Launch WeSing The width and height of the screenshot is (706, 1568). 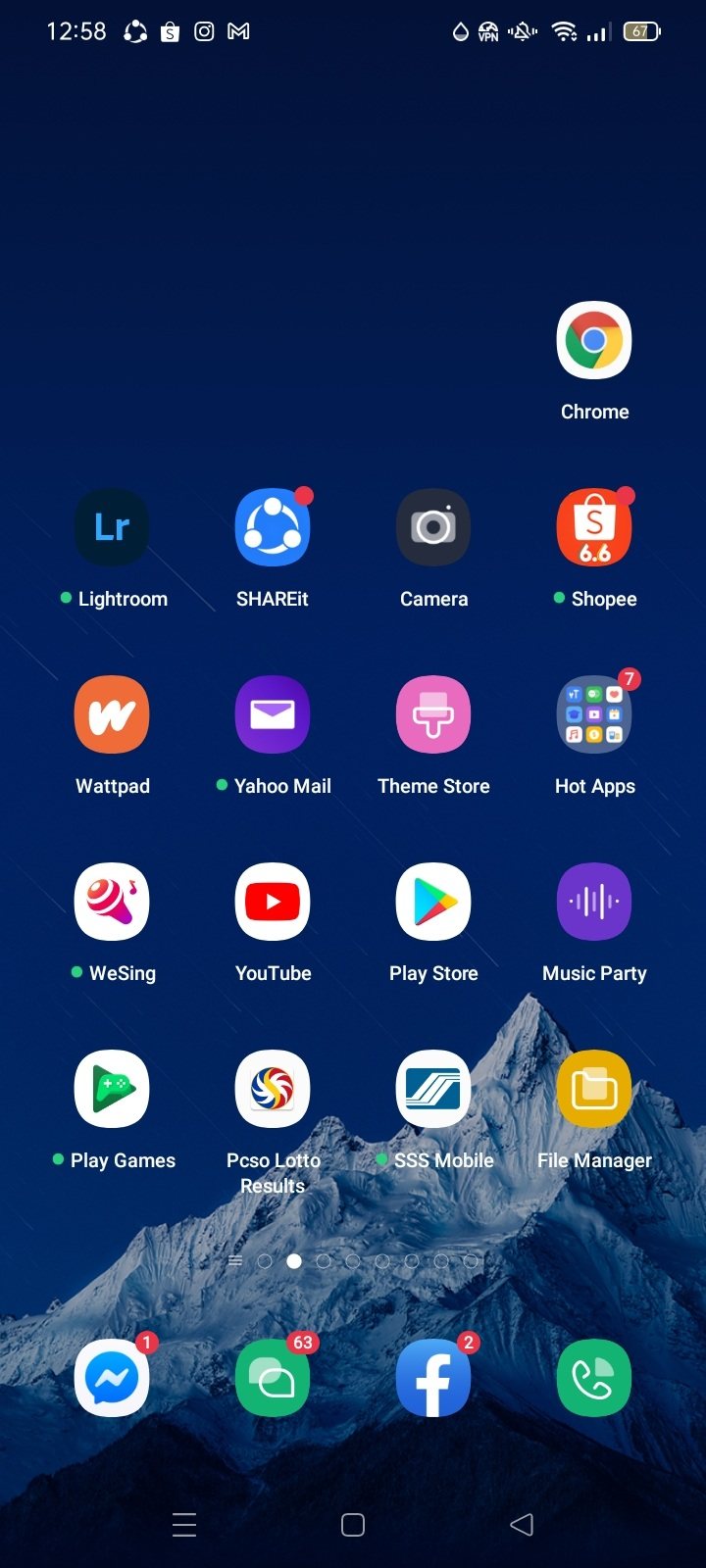pos(112,902)
